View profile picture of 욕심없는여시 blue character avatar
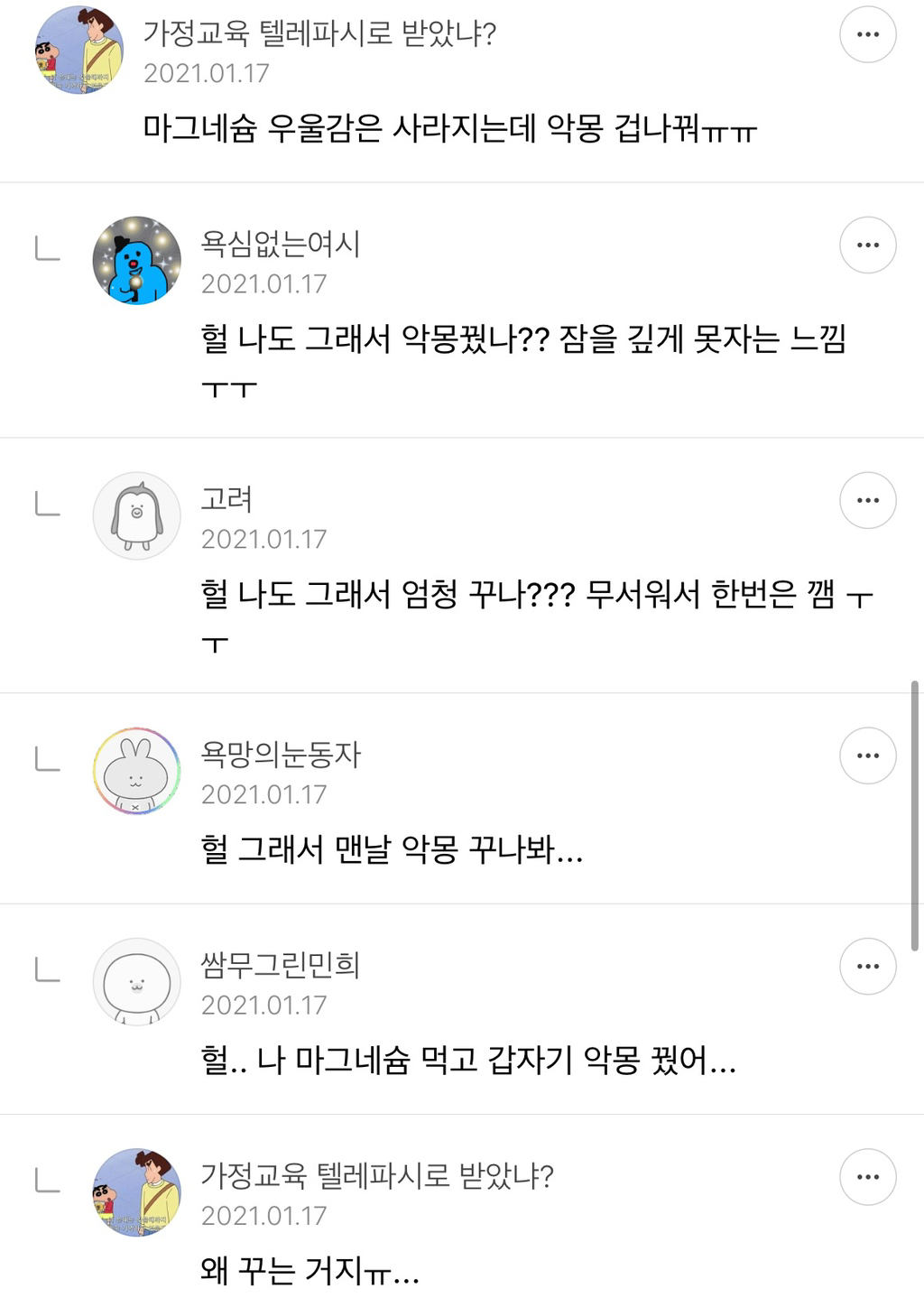The width and height of the screenshot is (924, 1307). [x=136, y=262]
